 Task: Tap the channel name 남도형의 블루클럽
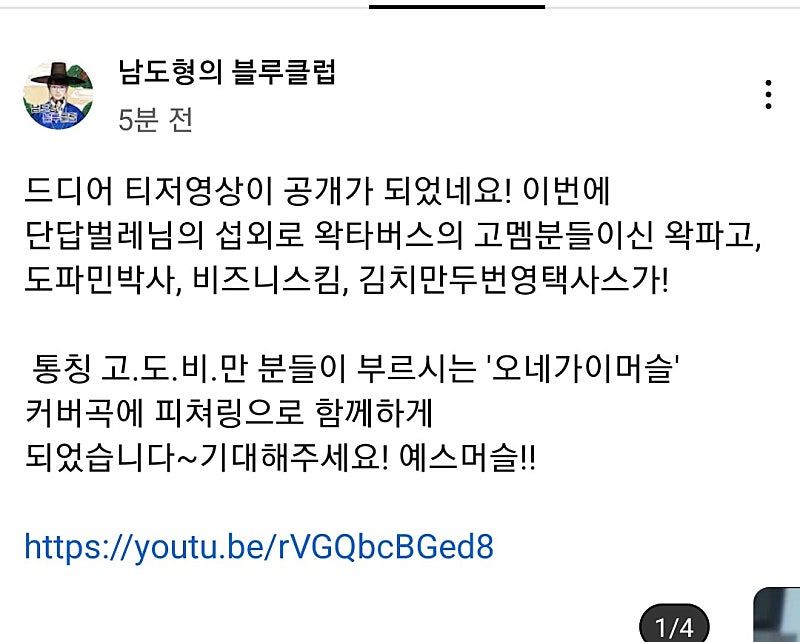pos(226,73)
